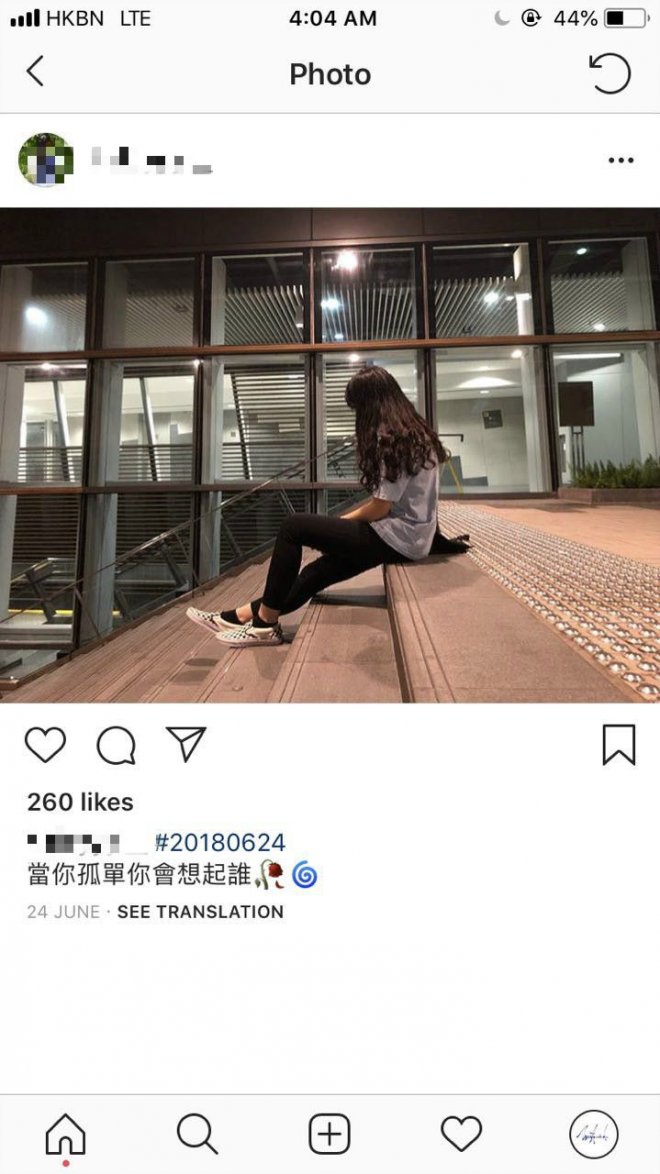The image size is (660, 1174).
Task: Like this post with the heart icon
Action: click(45, 745)
